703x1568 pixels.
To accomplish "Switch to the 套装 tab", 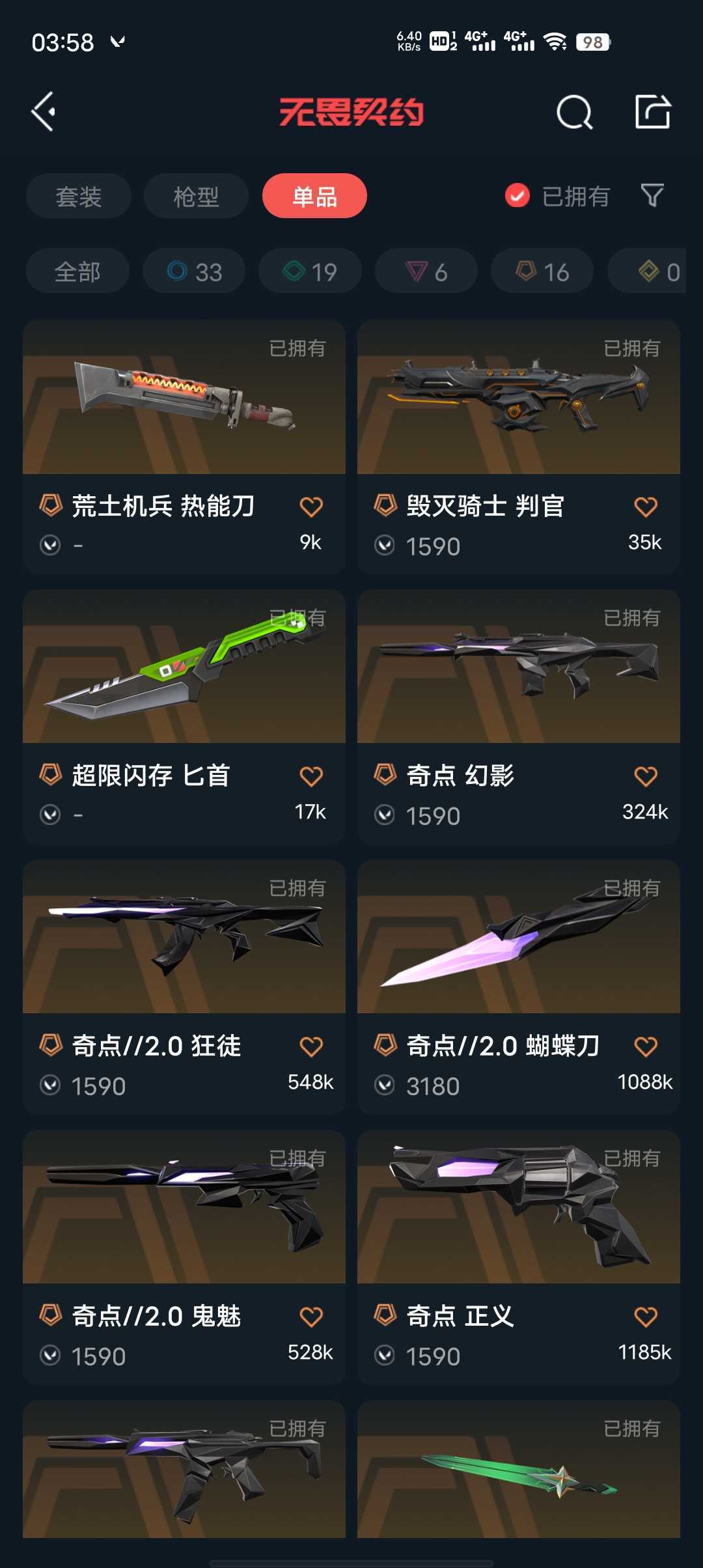I will 79,196.
